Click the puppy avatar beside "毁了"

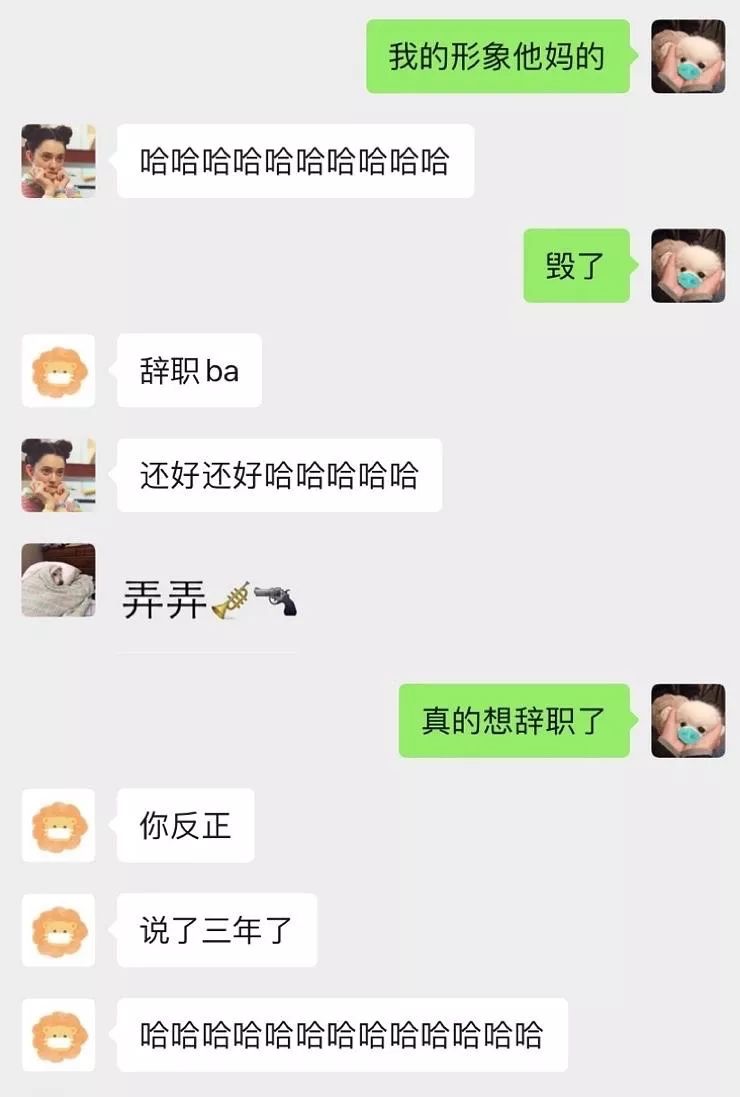[x=688, y=267]
